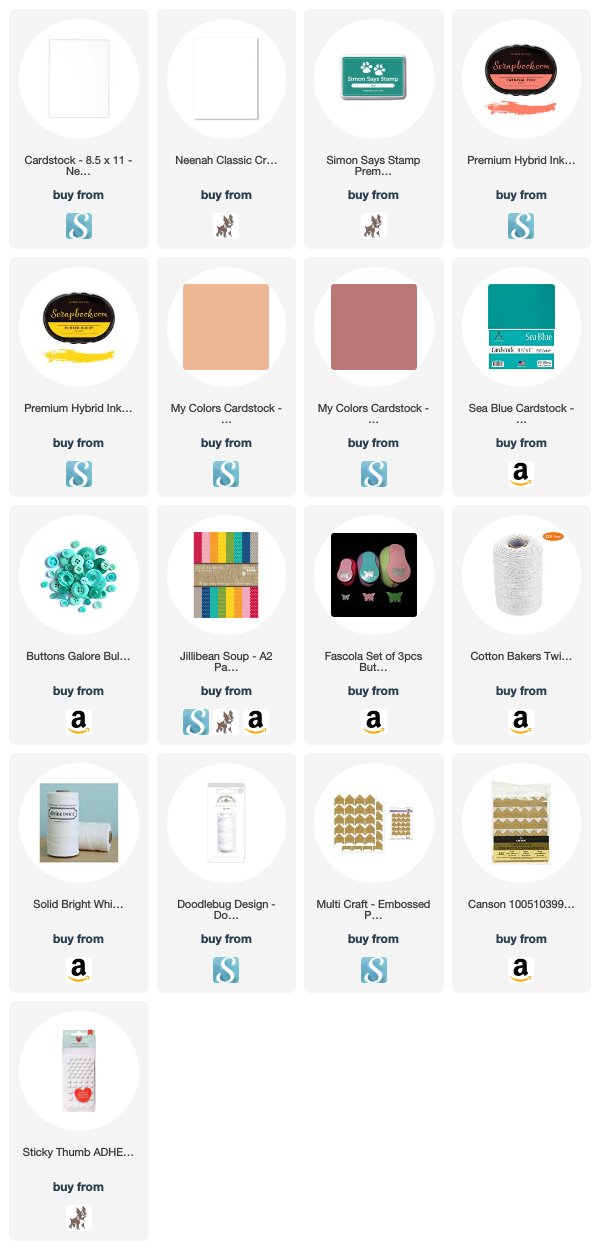
Task: Open Scrapbook.com icon under Jillibean Soup
Action: (196, 722)
